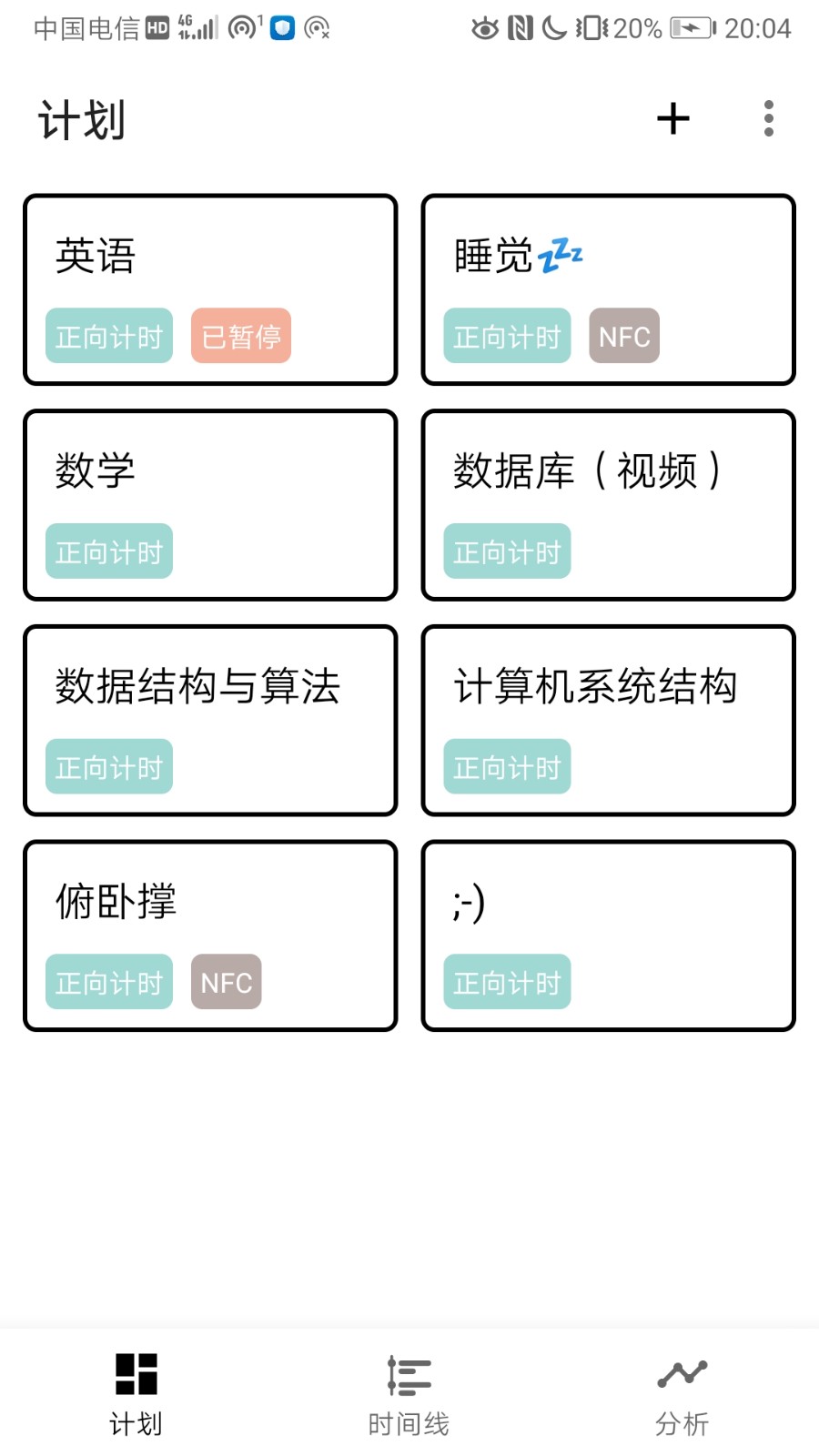The width and height of the screenshot is (819, 1456).
Task: Open the overflow menu
Action: pyautogui.click(x=769, y=119)
